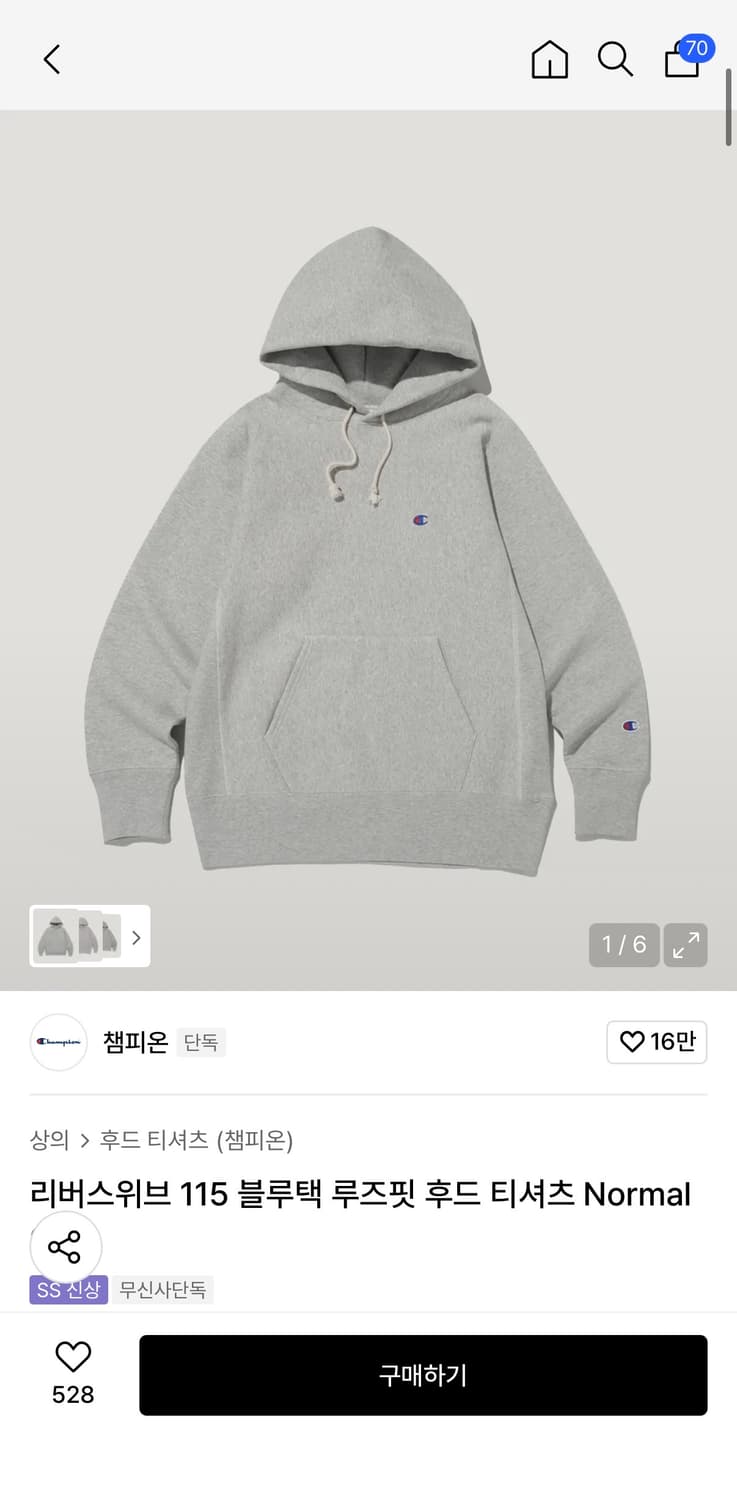Open next product images with chevron

pos(135,936)
